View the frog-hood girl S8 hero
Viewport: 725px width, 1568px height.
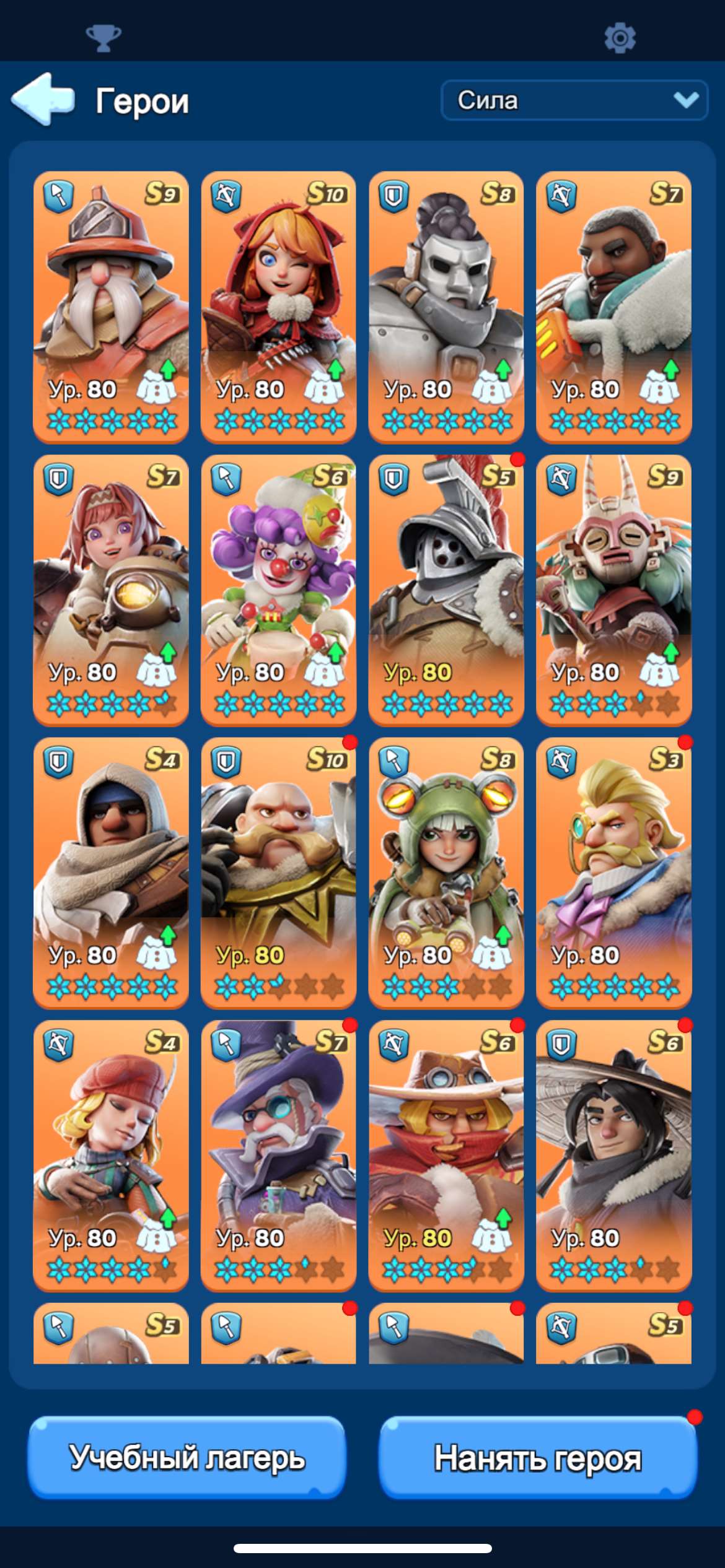point(446,872)
